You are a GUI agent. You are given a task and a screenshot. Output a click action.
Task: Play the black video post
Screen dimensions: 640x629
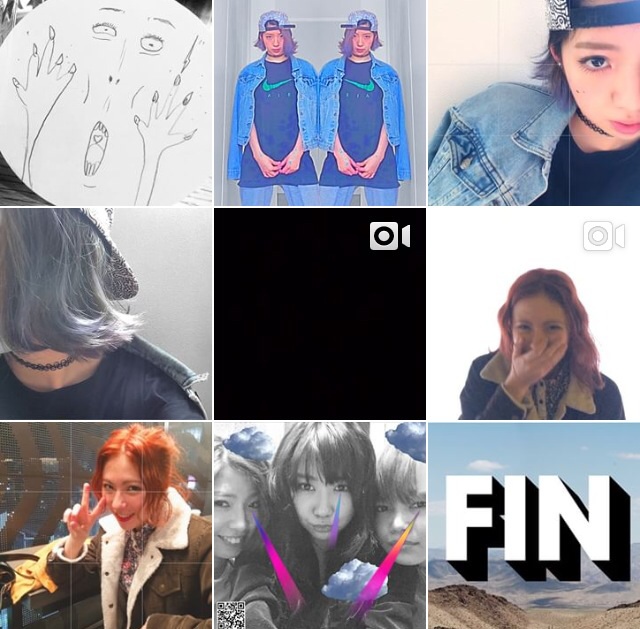[x=320, y=313]
